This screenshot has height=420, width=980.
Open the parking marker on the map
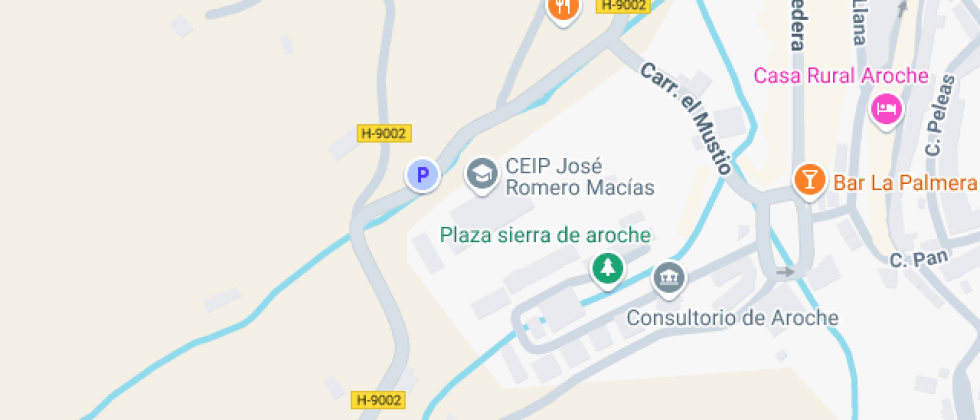[x=422, y=175]
